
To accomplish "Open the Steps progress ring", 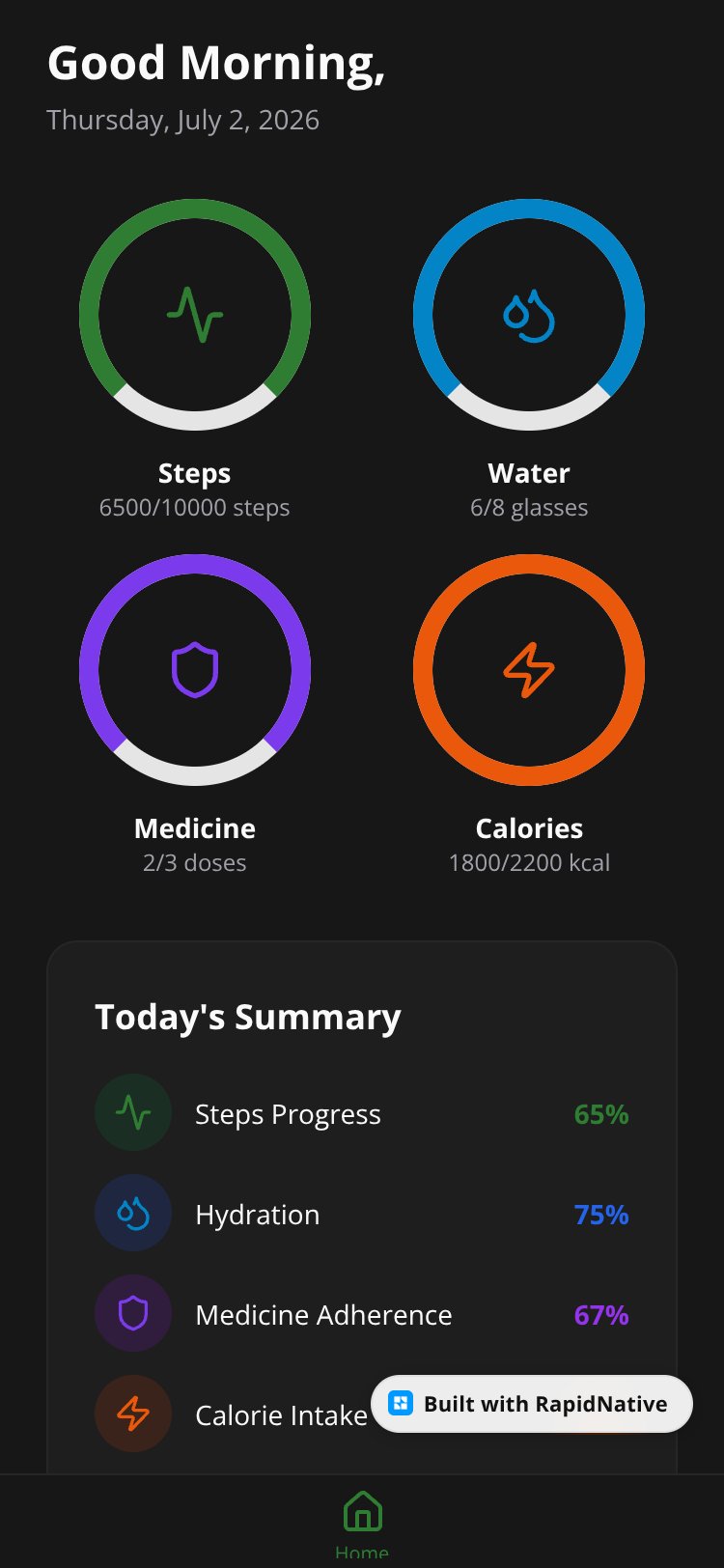I will (x=195, y=315).
